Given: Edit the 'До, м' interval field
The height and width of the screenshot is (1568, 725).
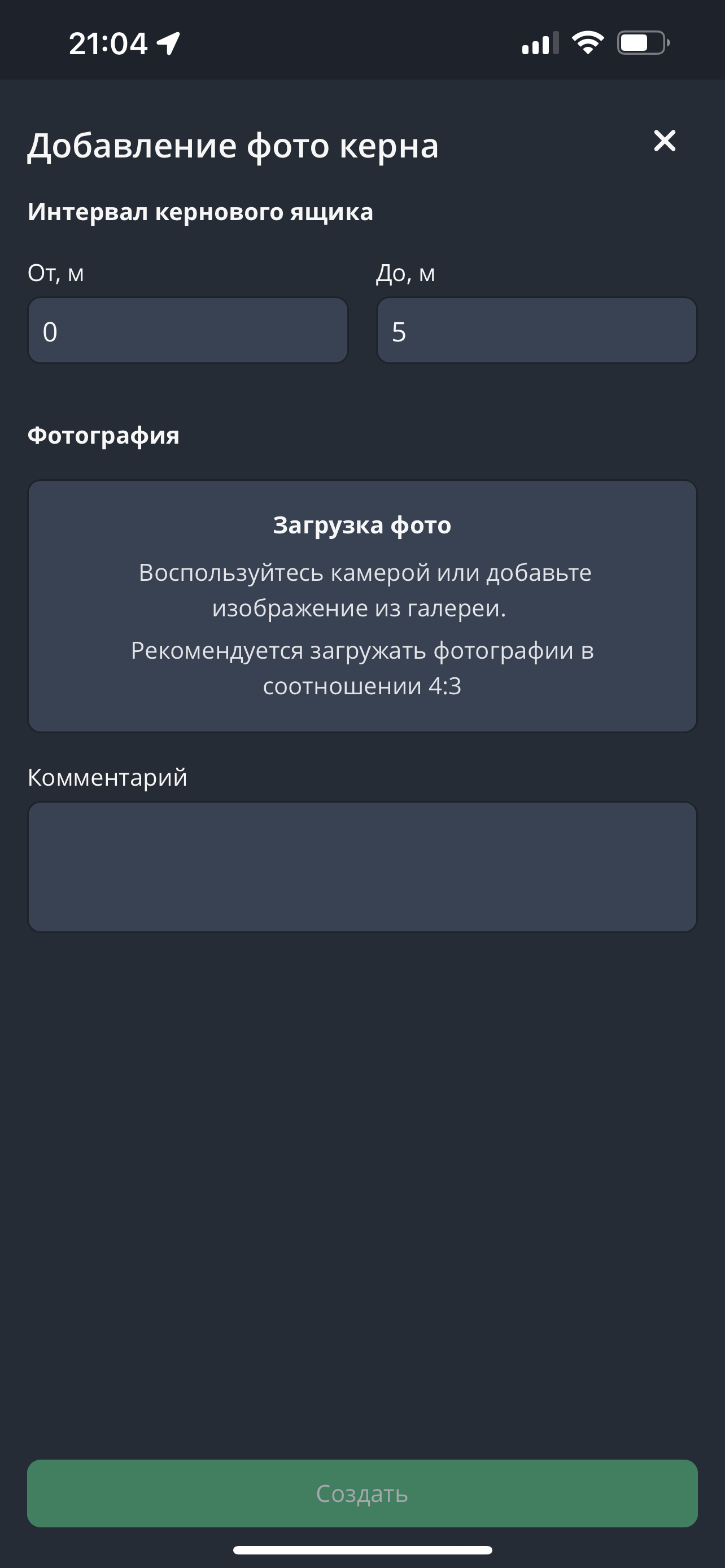Looking at the screenshot, I should click(536, 331).
